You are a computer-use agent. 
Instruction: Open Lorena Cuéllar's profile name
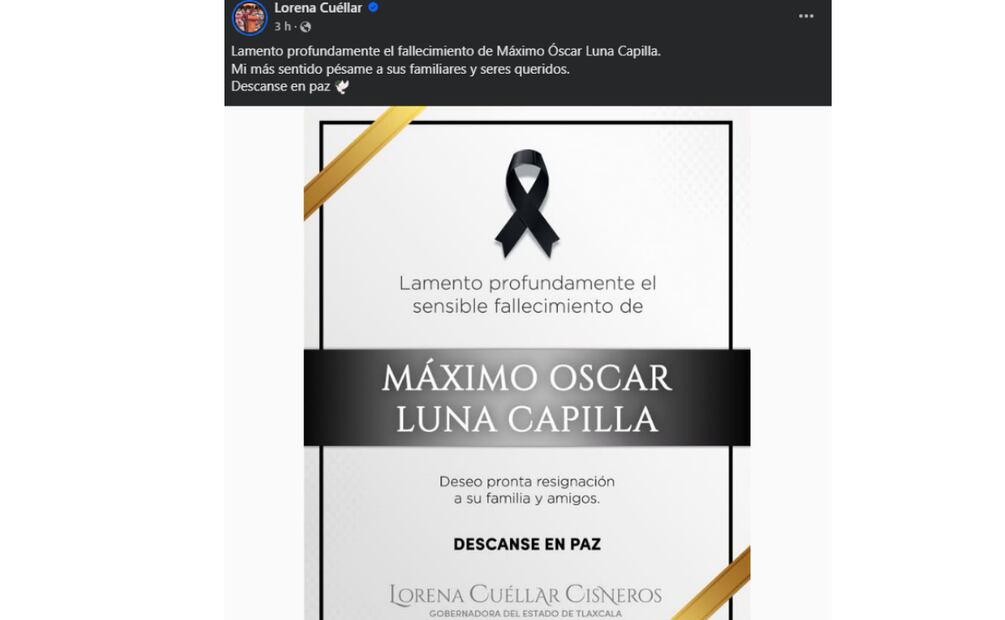click(318, 8)
